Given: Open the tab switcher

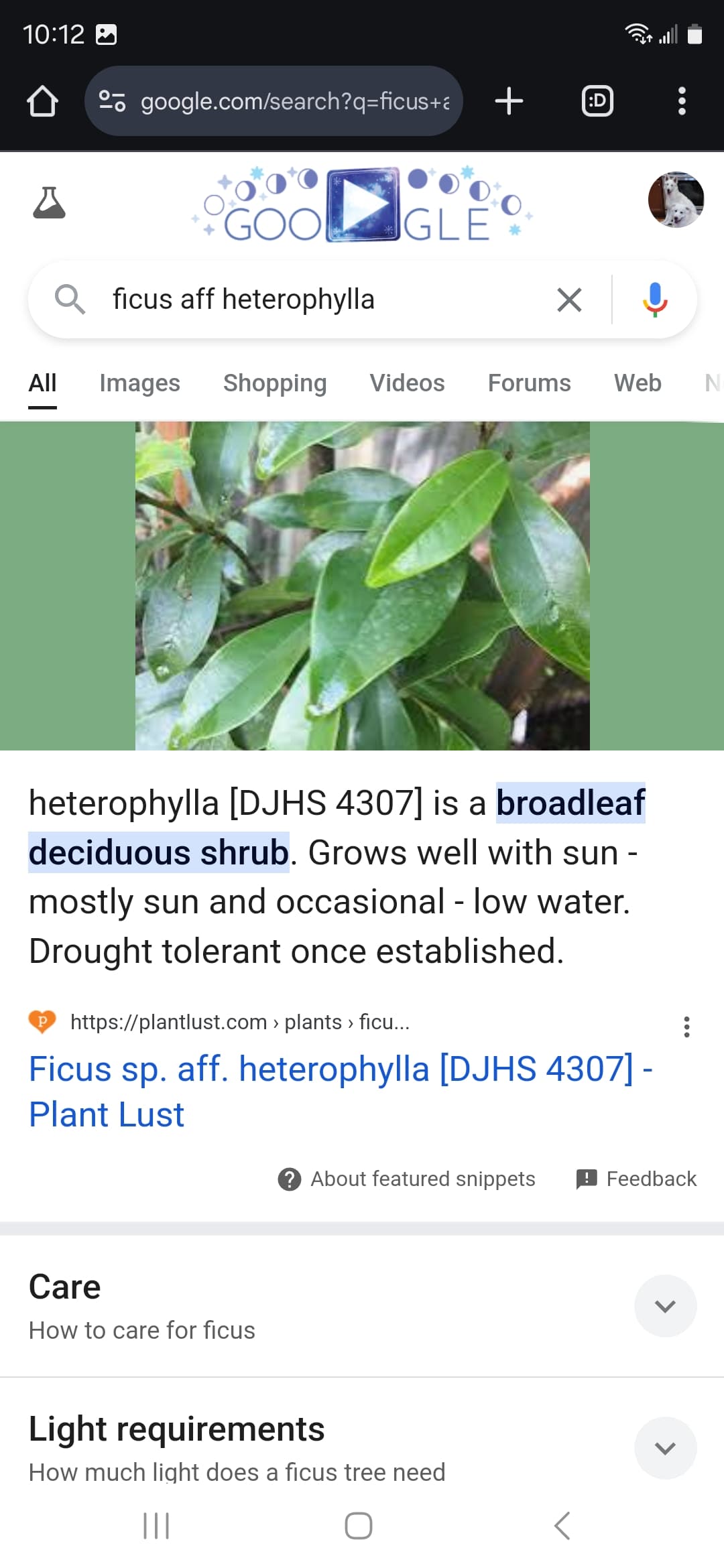Looking at the screenshot, I should 597,101.
